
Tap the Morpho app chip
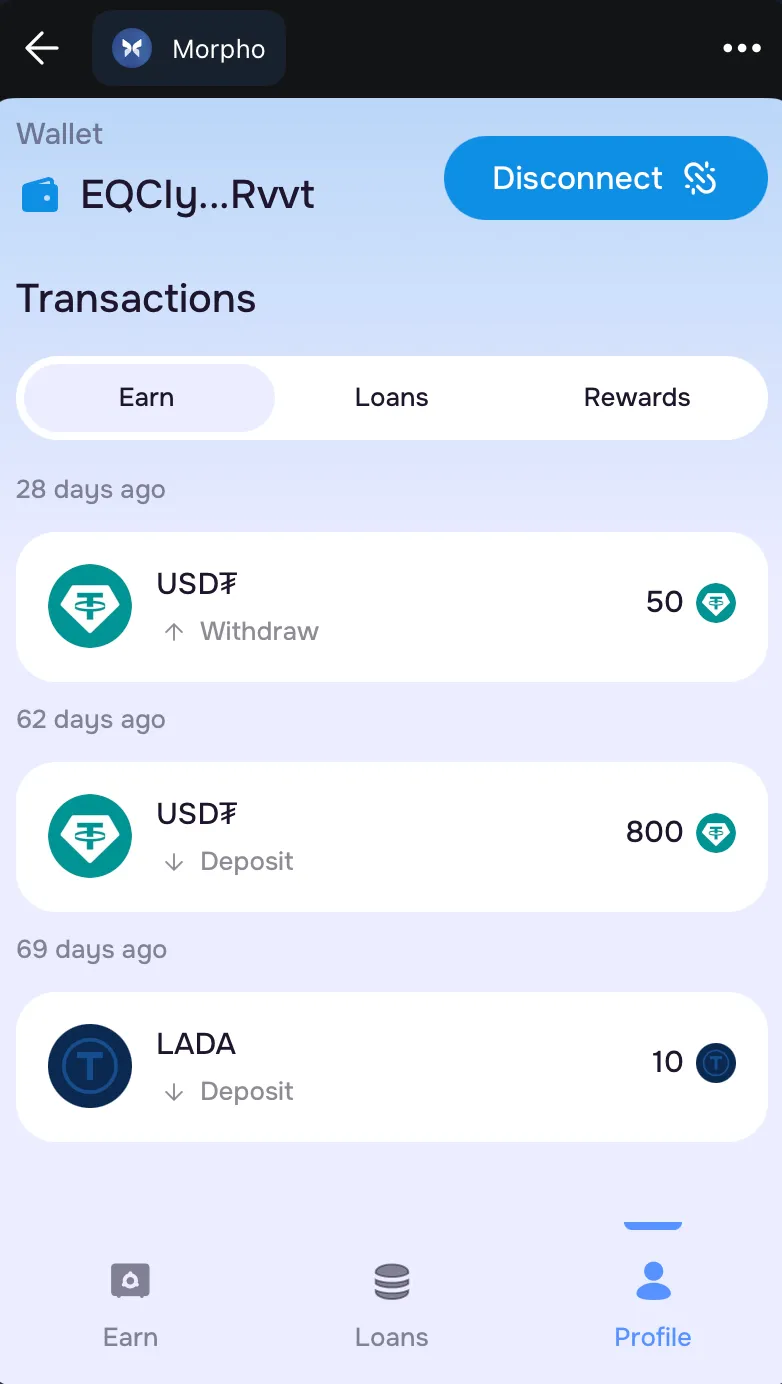pyautogui.click(x=189, y=48)
